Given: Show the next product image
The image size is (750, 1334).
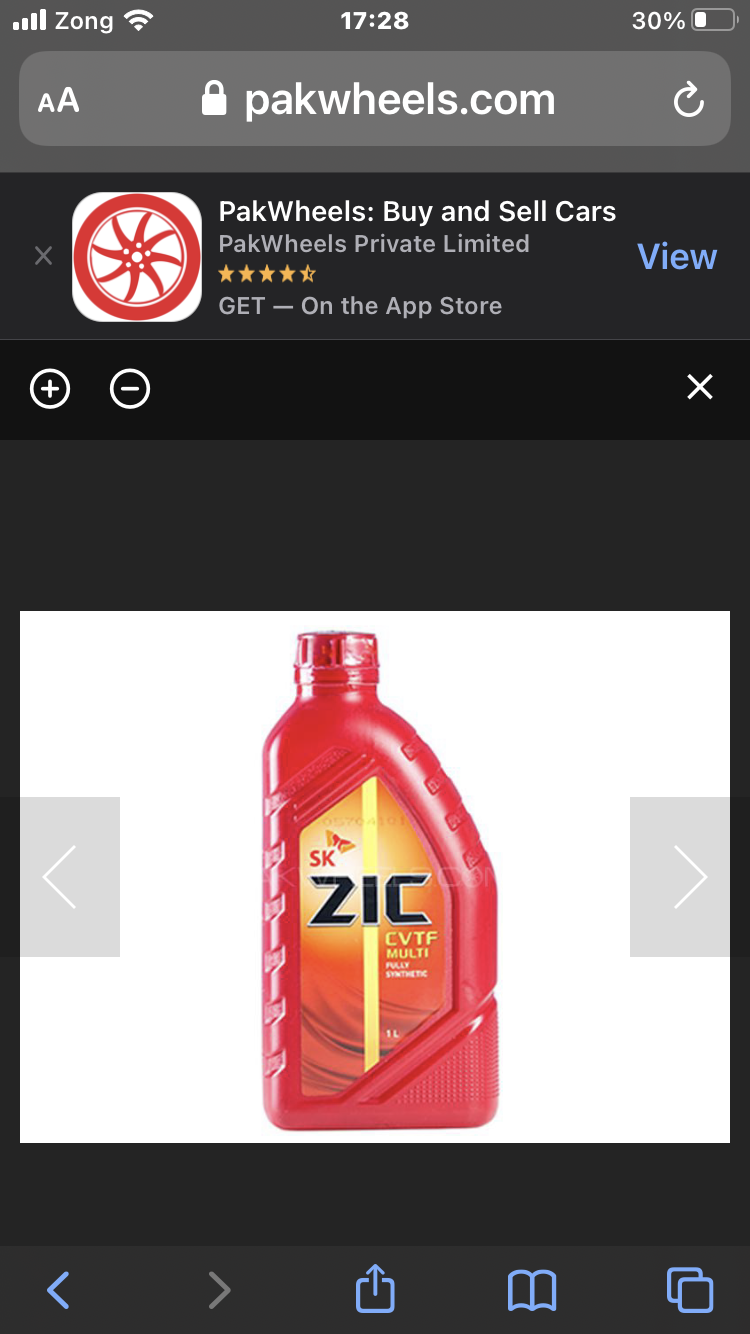Looking at the screenshot, I should (680, 877).
